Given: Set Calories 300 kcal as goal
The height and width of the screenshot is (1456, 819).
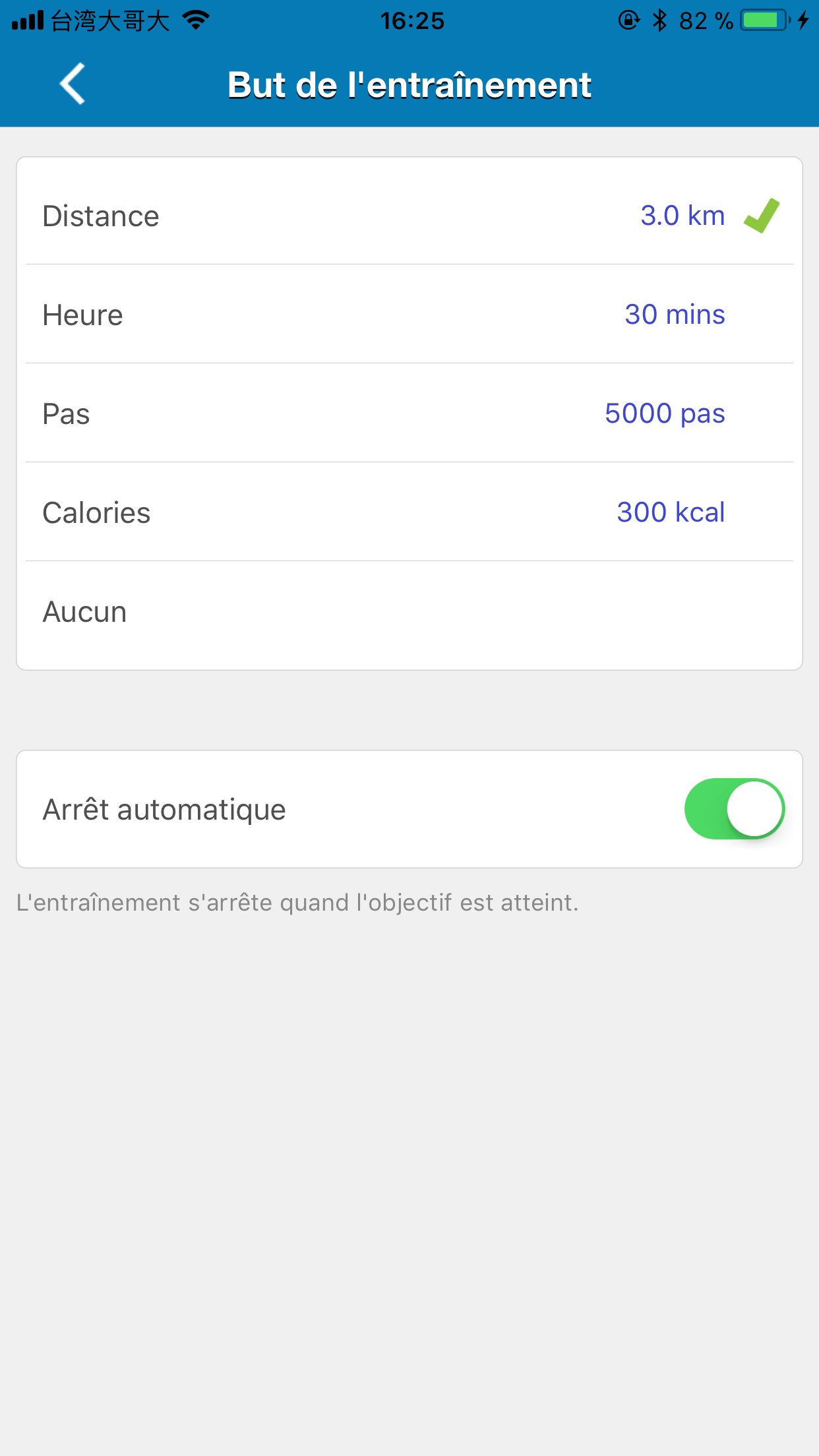Looking at the screenshot, I should (409, 512).
